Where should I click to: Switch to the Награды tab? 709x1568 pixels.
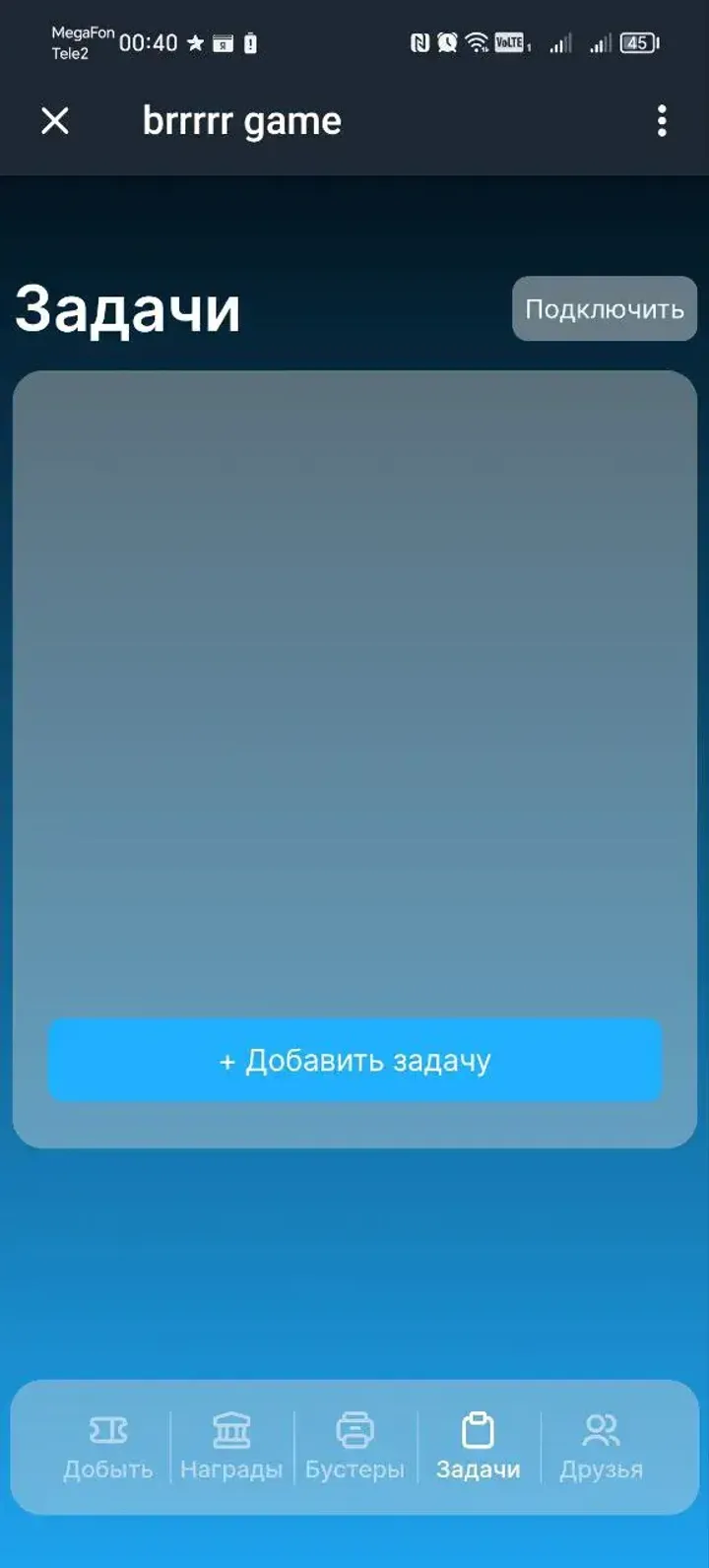[231, 1448]
